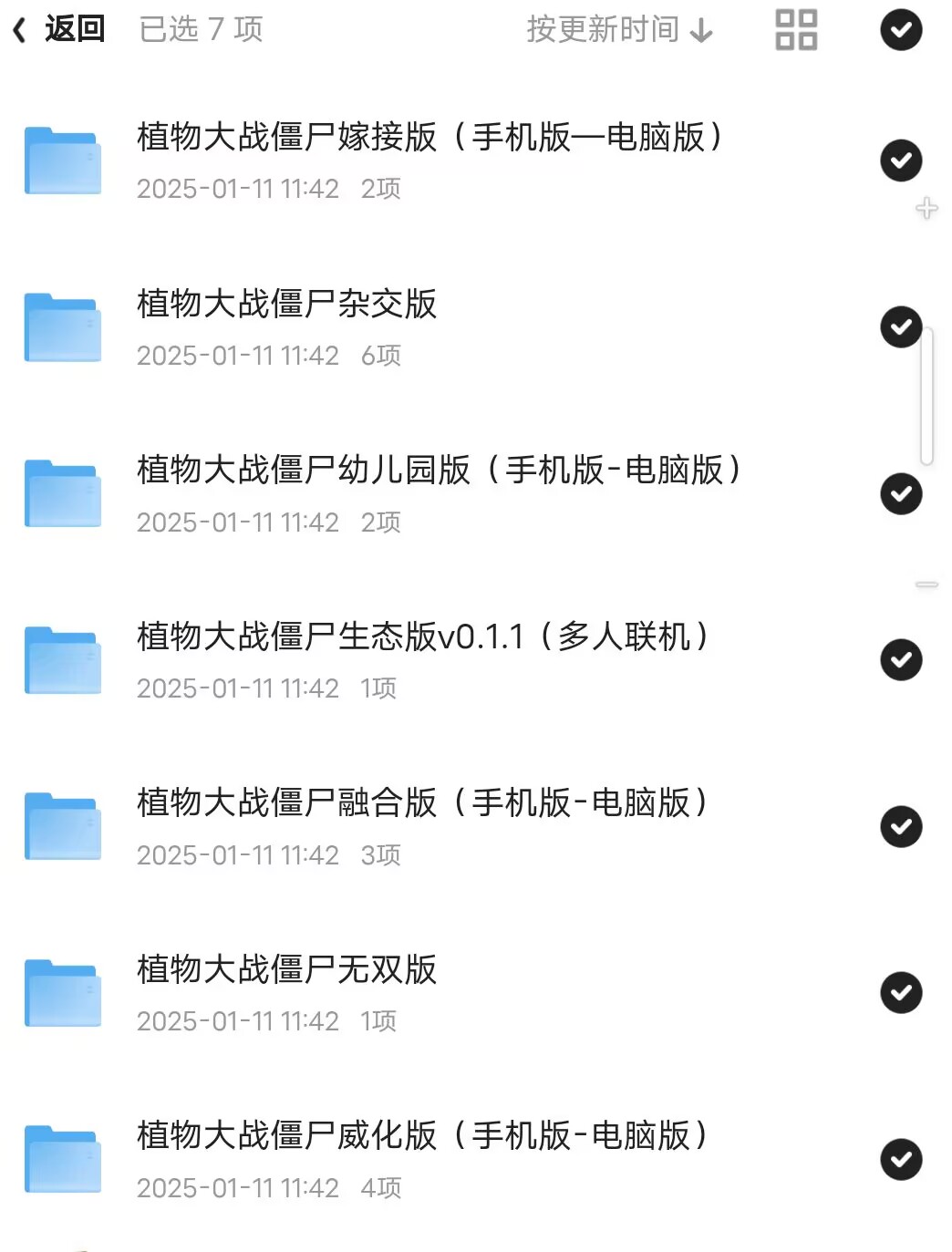Click the sort direction arrow
The width and height of the screenshot is (952, 1252).
pos(700,30)
